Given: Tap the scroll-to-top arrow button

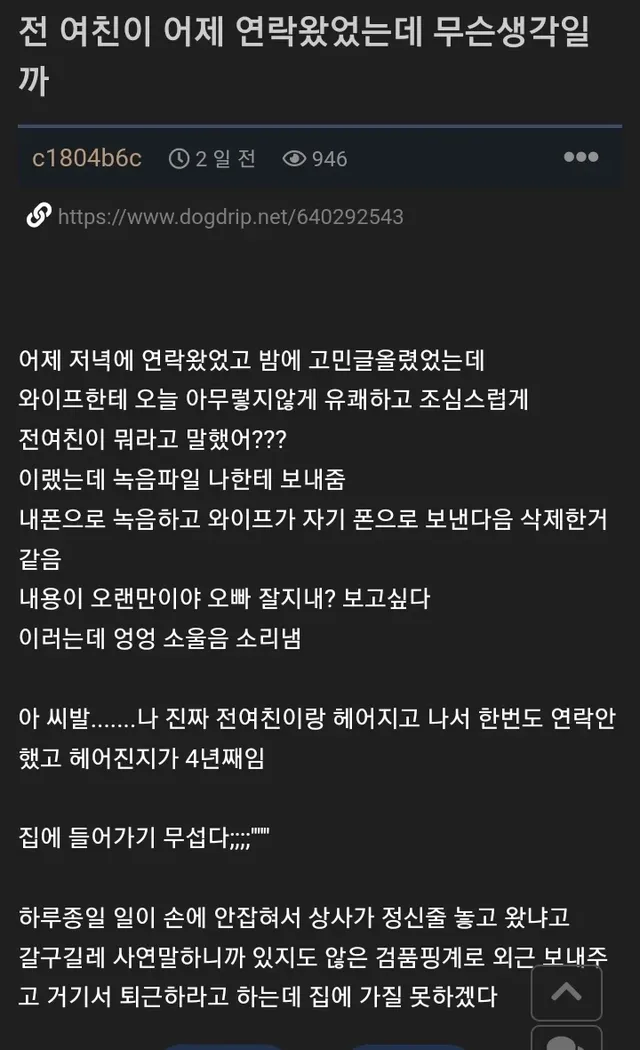Looking at the screenshot, I should point(566,992).
